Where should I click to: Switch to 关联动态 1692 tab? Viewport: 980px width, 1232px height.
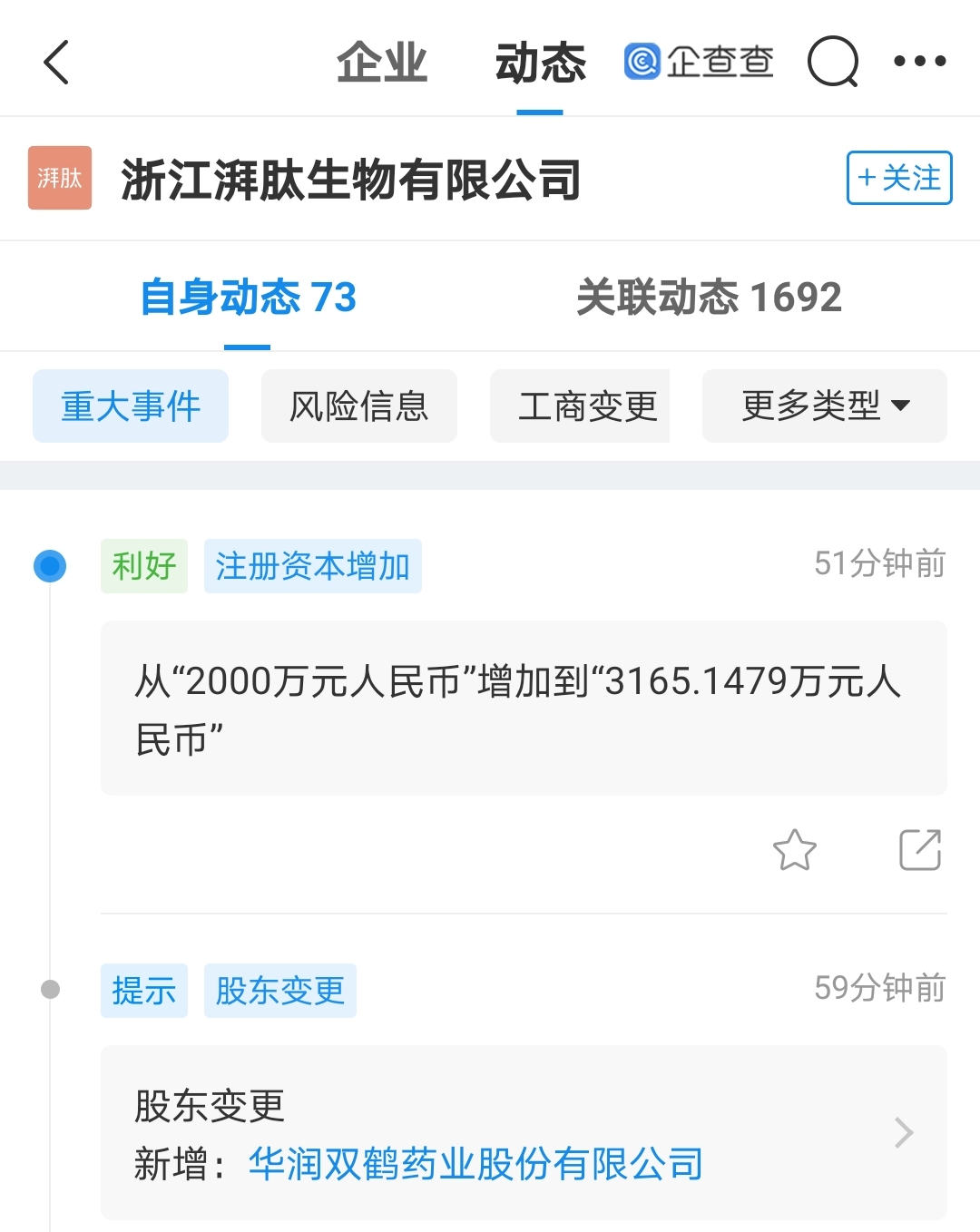click(x=709, y=298)
